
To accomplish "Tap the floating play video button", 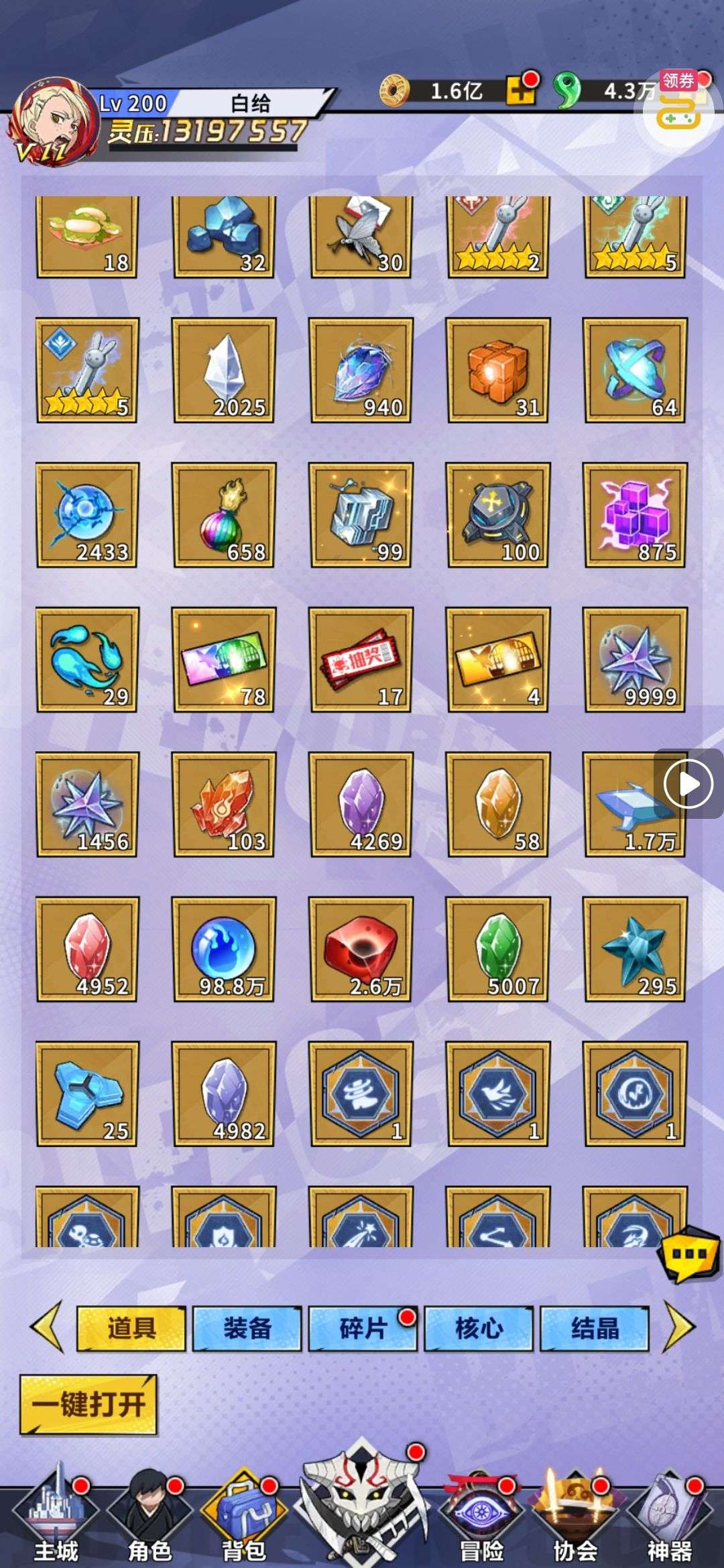I will (688, 783).
